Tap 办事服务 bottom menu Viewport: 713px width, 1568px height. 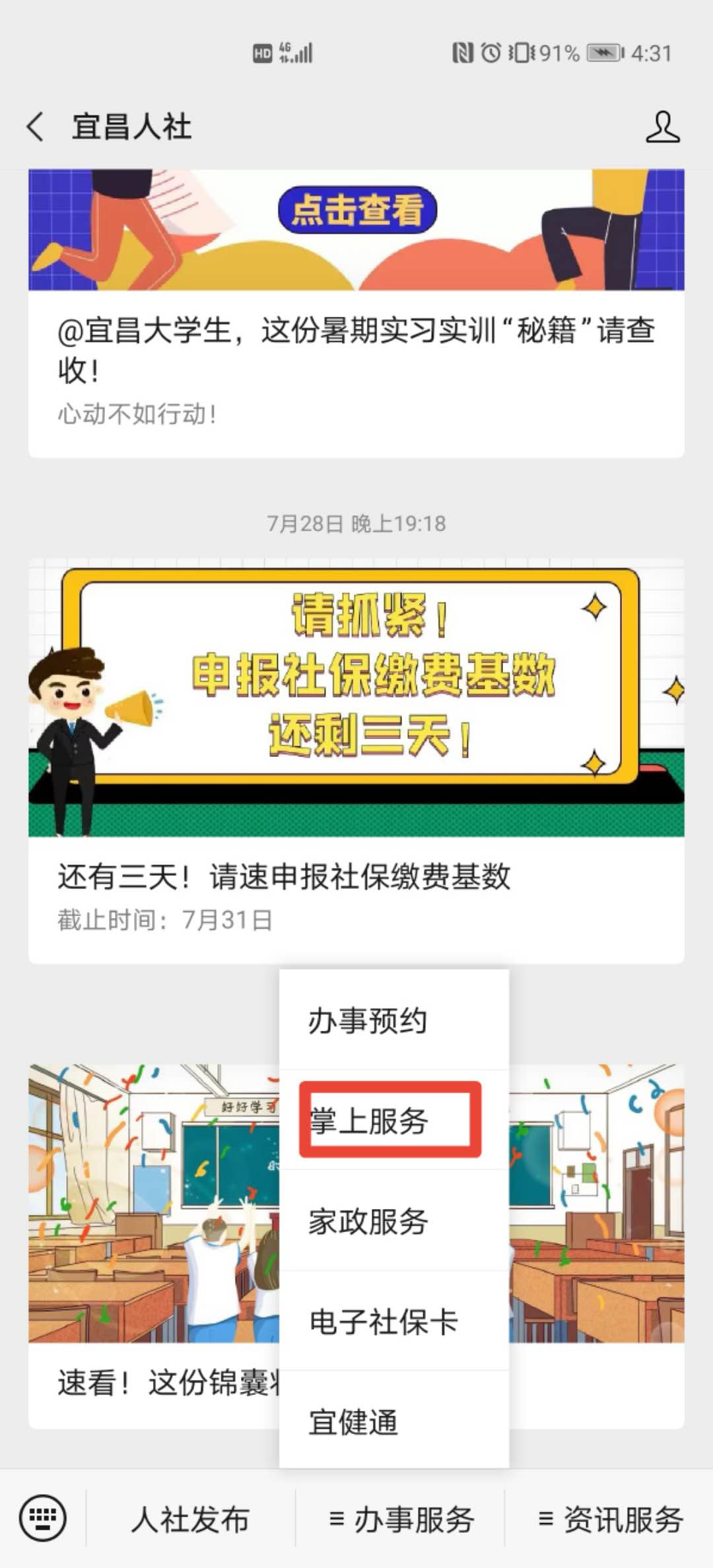[401, 1520]
